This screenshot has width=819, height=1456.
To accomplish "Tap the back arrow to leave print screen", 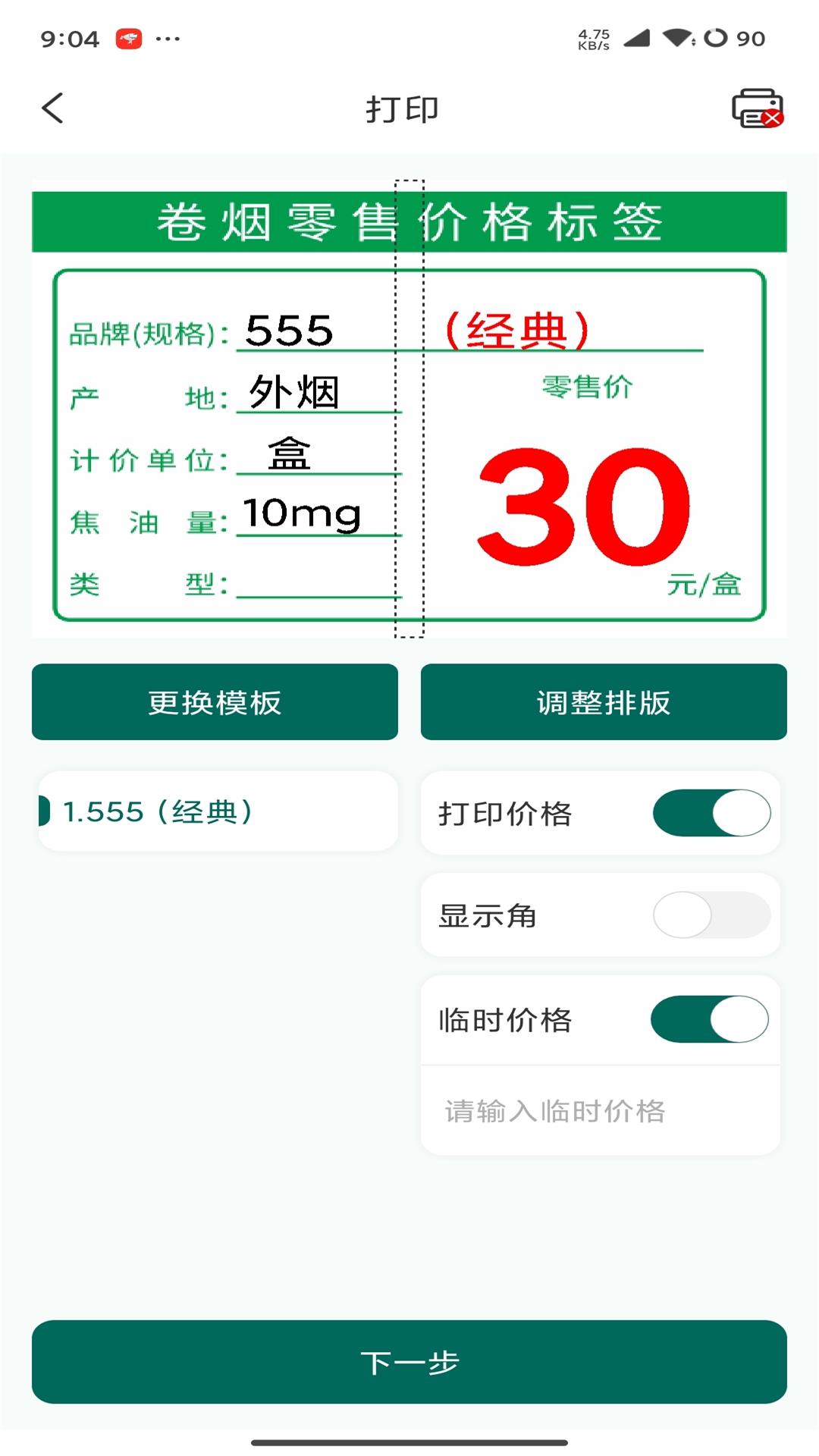I will pyautogui.click(x=53, y=108).
